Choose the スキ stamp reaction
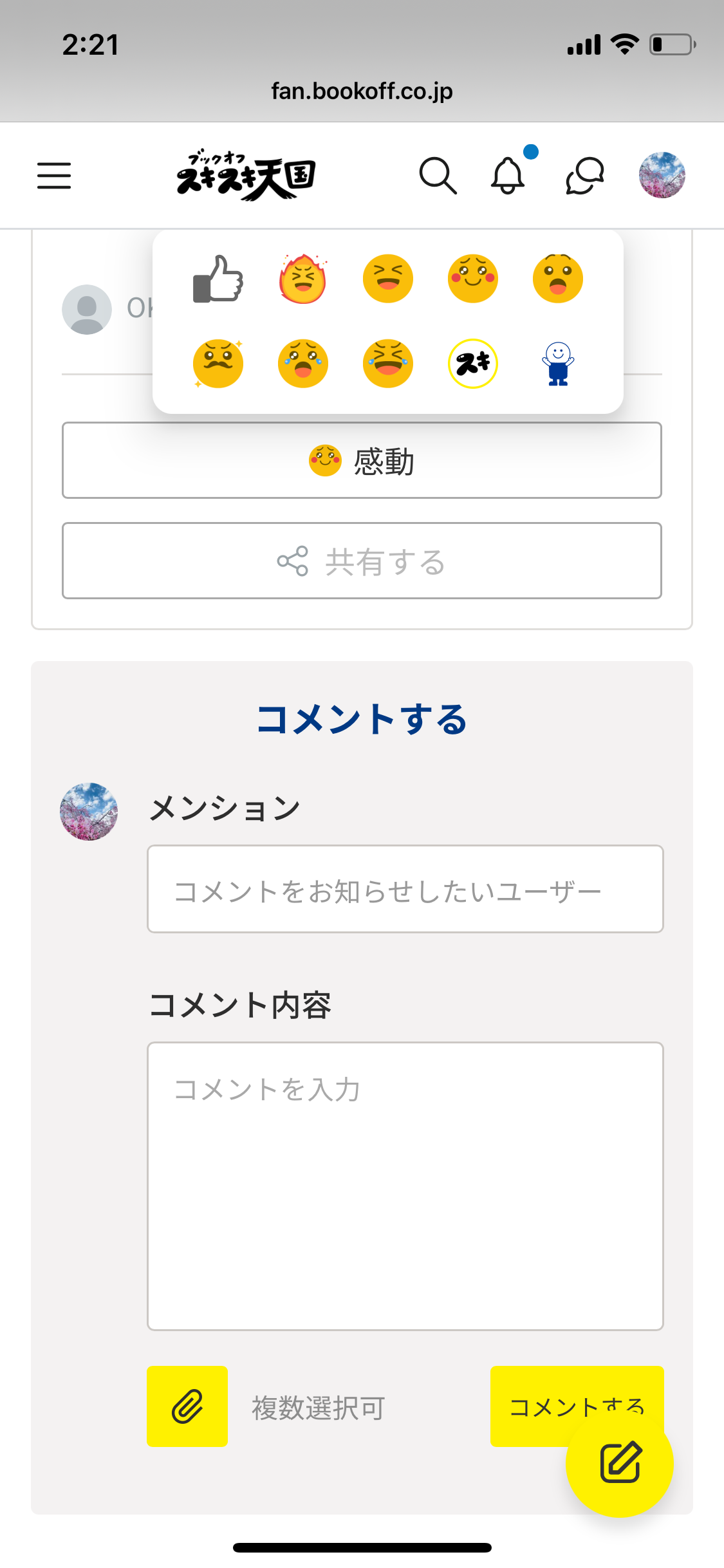The height and width of the screenshot is (1568, 724). (473, 364)
